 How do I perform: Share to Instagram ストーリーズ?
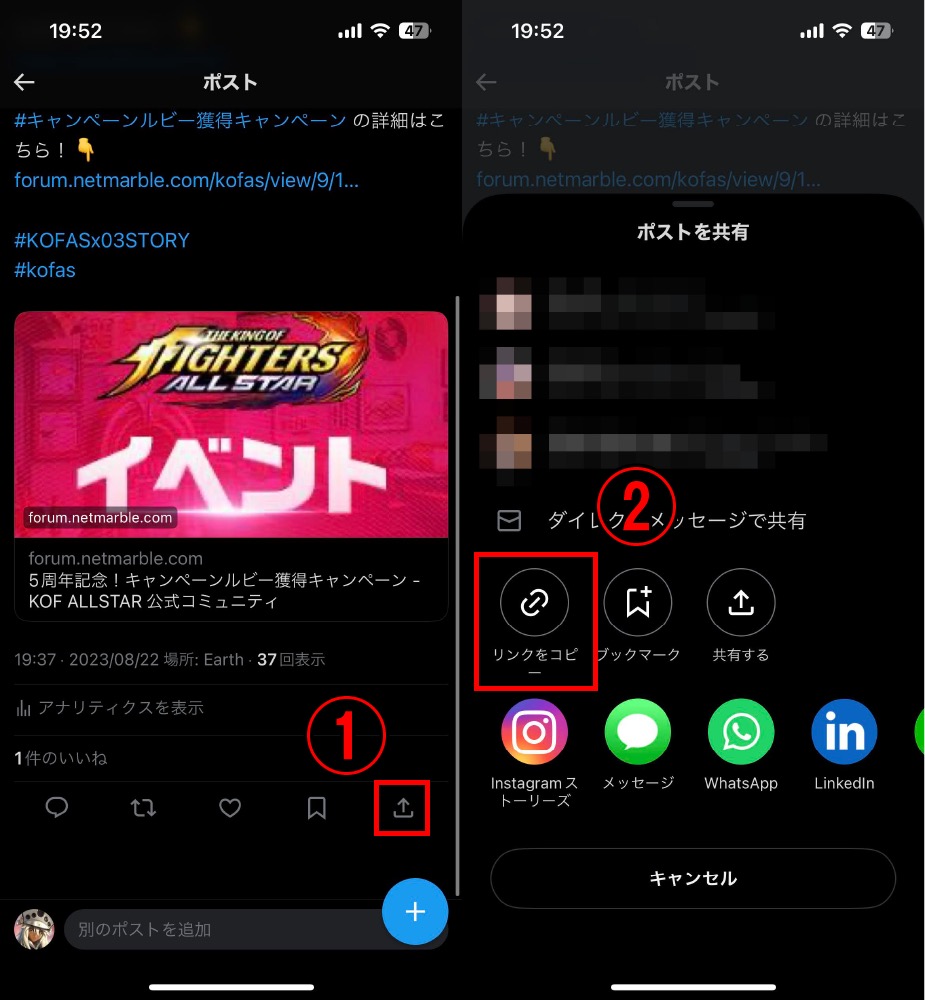point(535,731)
